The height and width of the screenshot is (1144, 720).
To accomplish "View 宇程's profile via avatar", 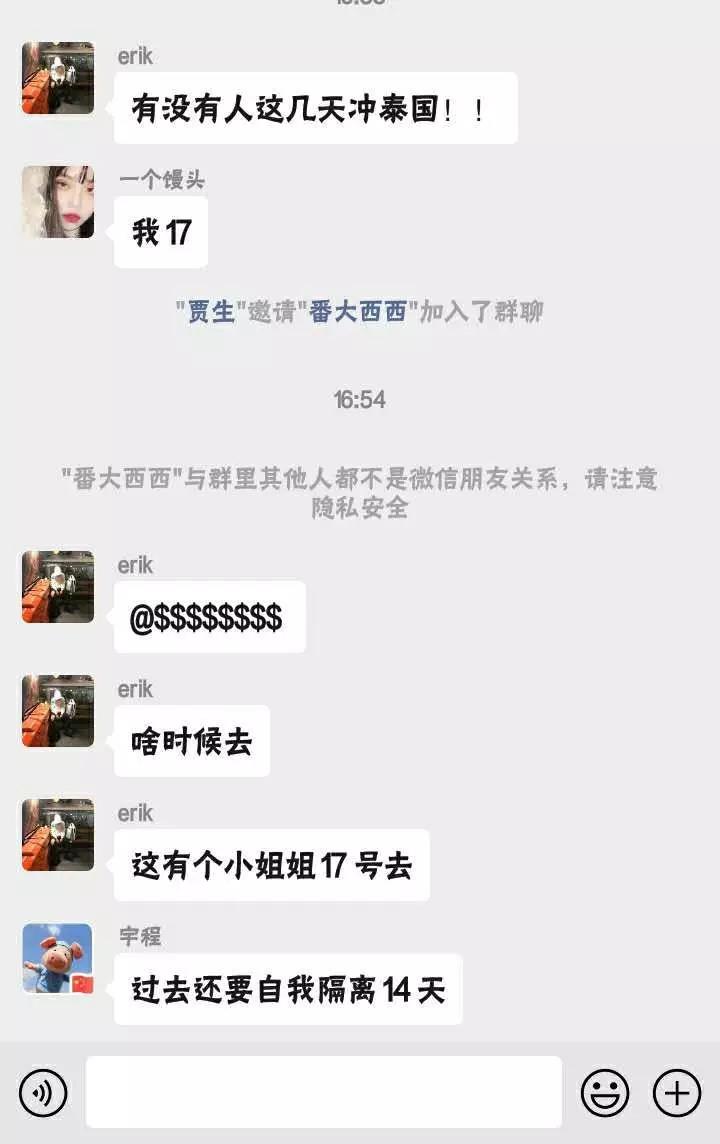I will tap(58, 959).
